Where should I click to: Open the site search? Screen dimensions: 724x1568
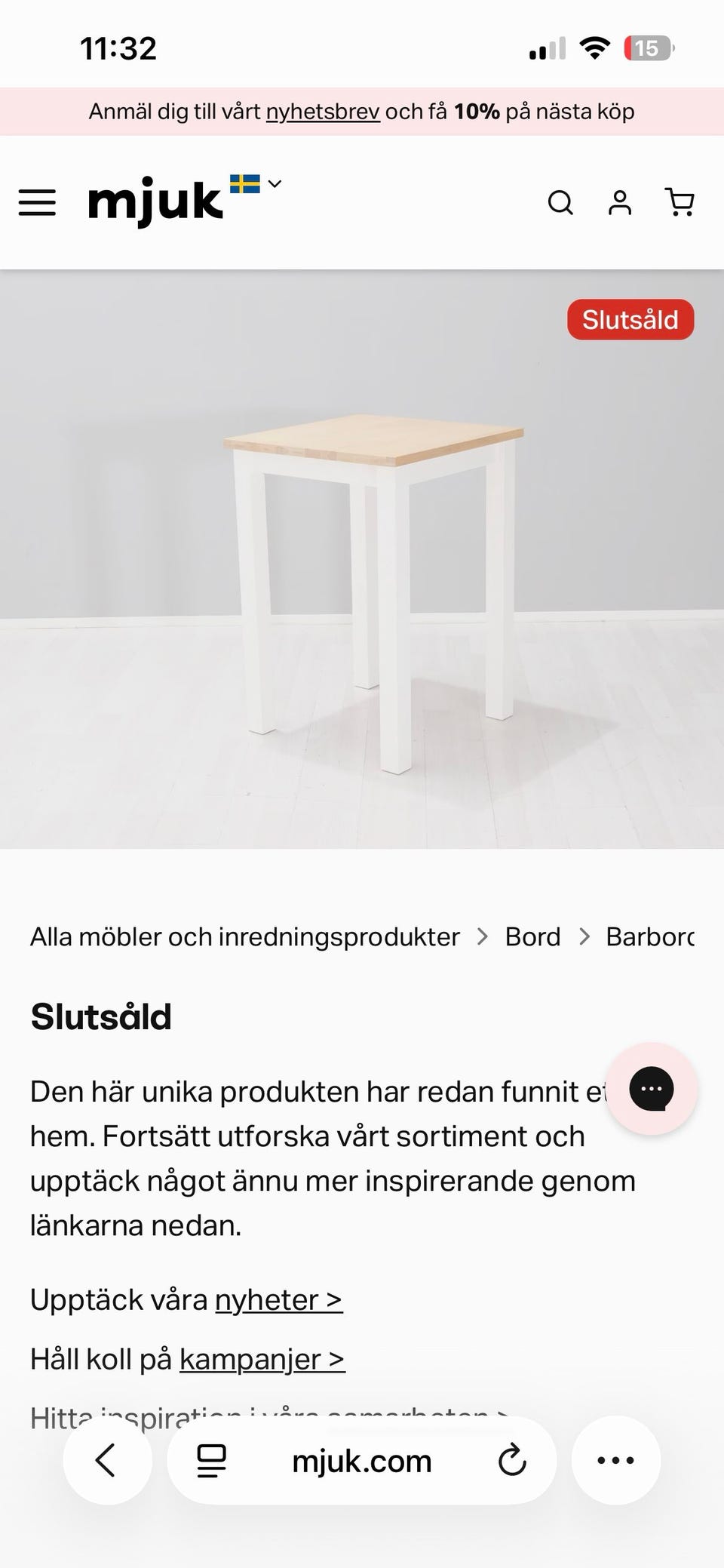tap(560, 203)
